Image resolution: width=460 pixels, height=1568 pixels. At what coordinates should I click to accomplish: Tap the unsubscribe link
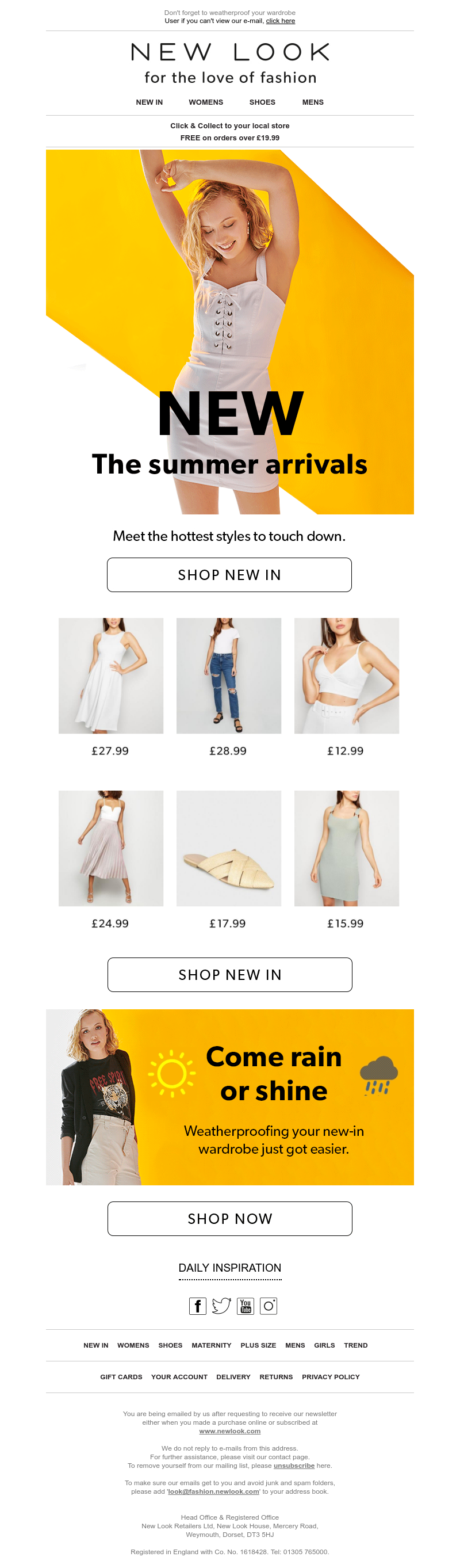tap(294, 1466)
